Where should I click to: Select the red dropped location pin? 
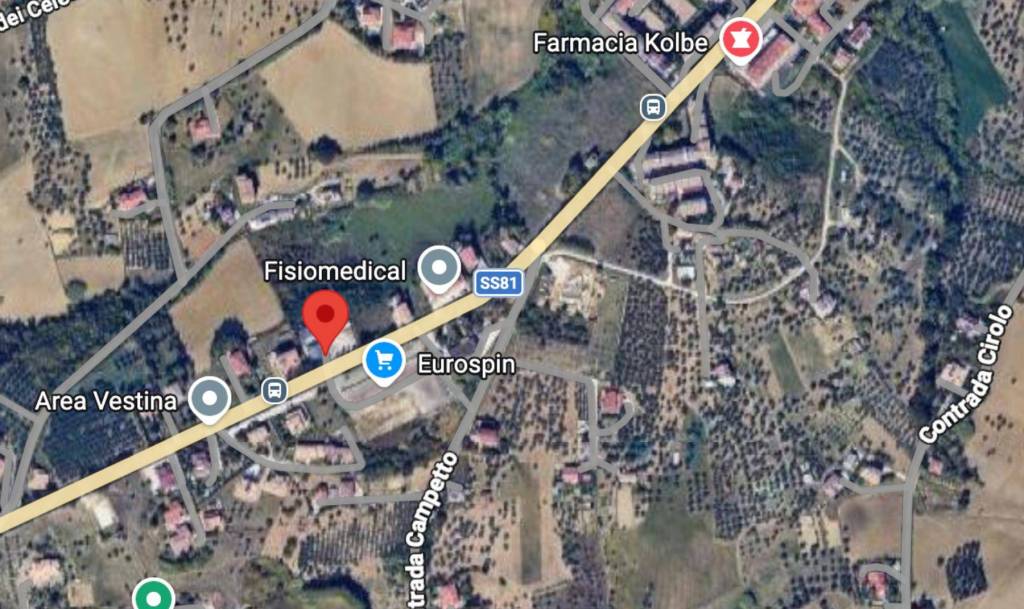click(325, 316)
